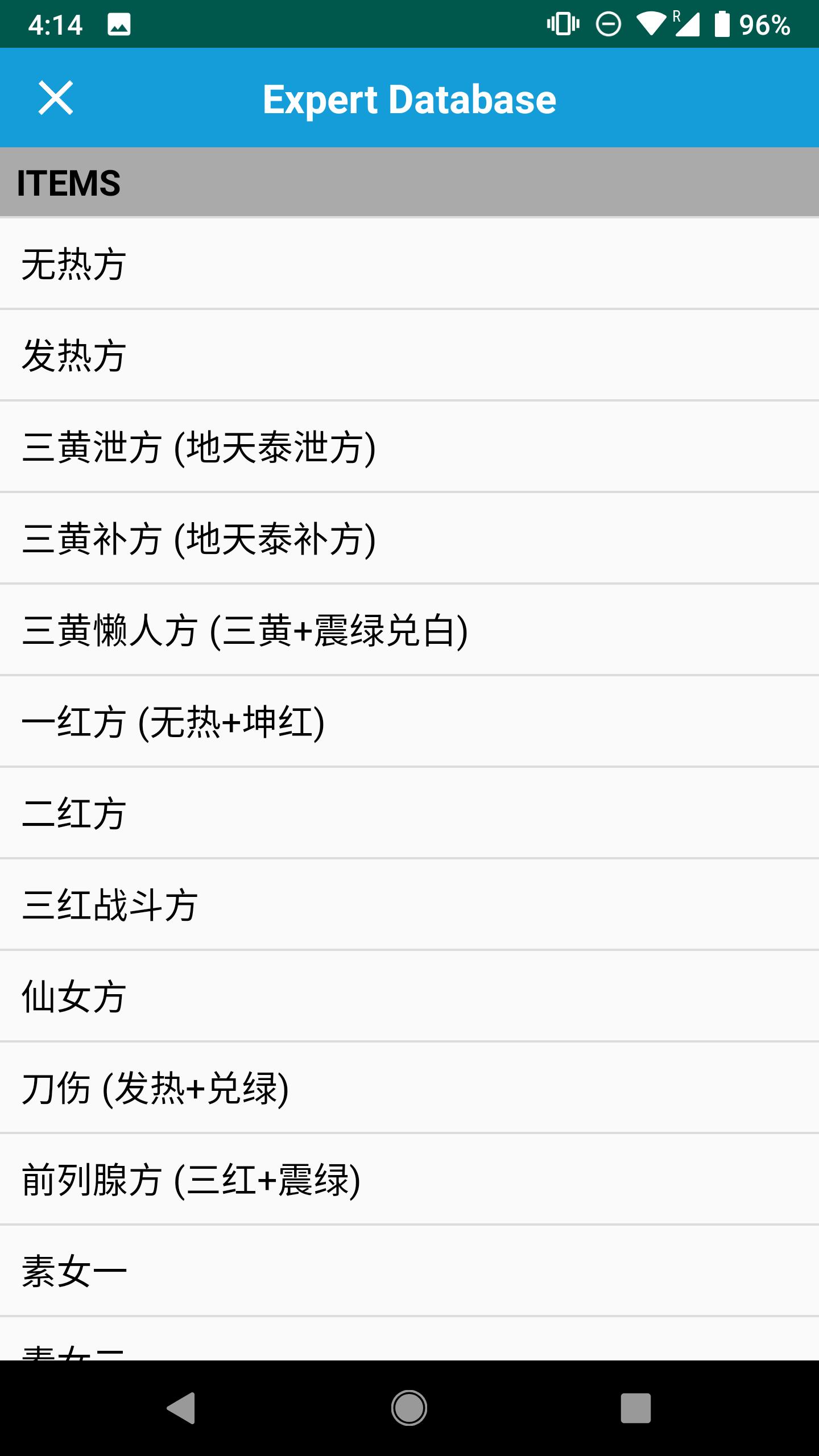Viewport: 819px width, 1456px height.
Task: Go back with the system back button
Action: coord(182,1408)
